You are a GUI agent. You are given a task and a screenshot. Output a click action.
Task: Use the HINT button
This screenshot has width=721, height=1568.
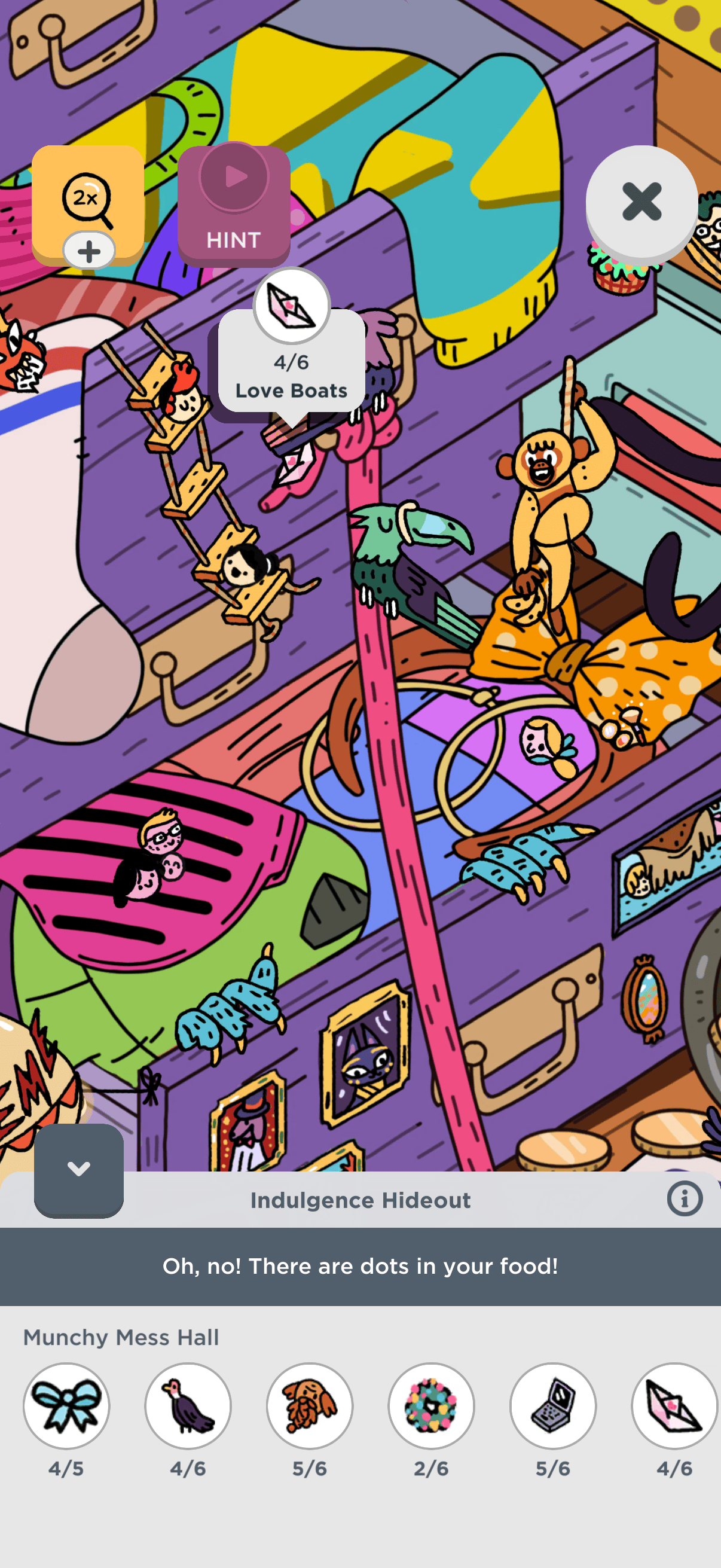coord(234,205)
